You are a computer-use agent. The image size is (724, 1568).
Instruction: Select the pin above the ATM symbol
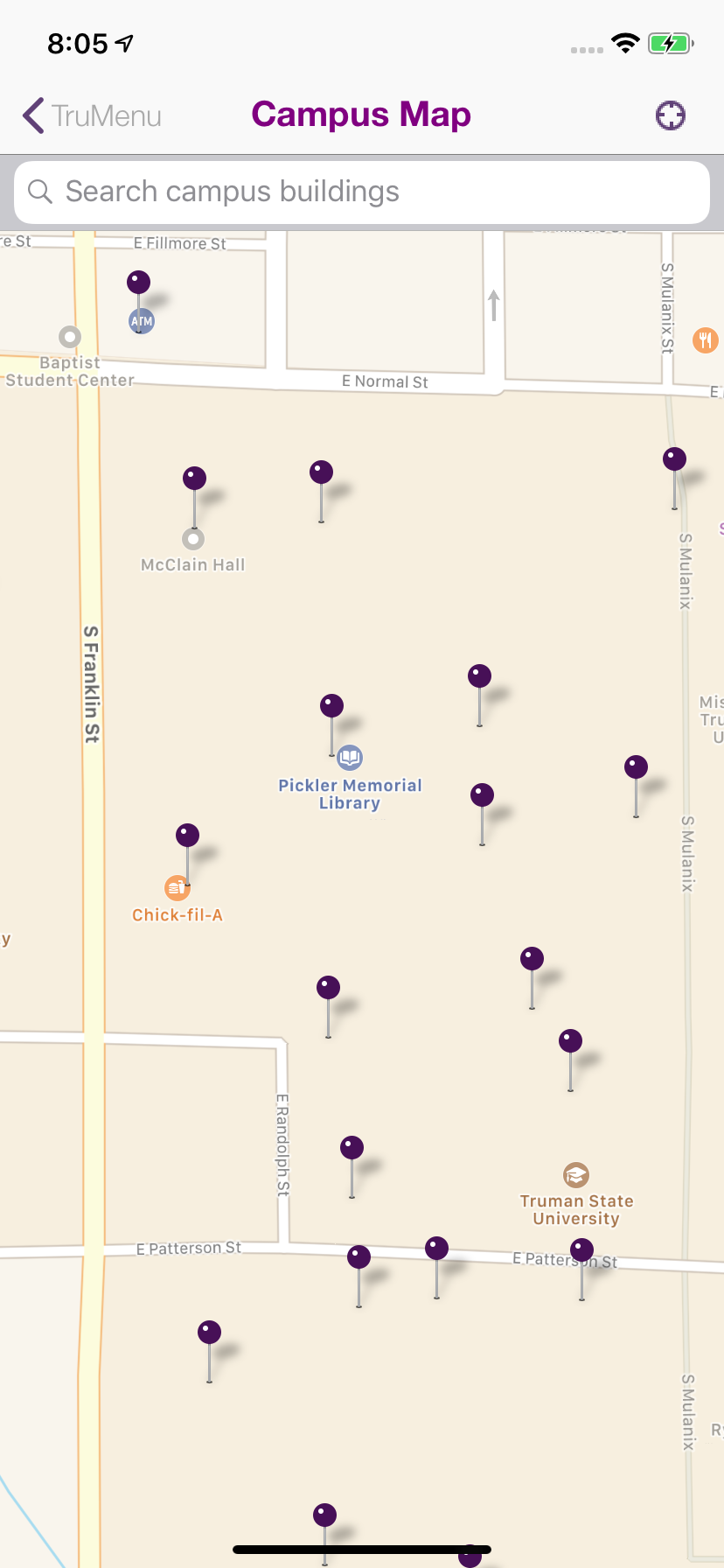coord(137,282)
